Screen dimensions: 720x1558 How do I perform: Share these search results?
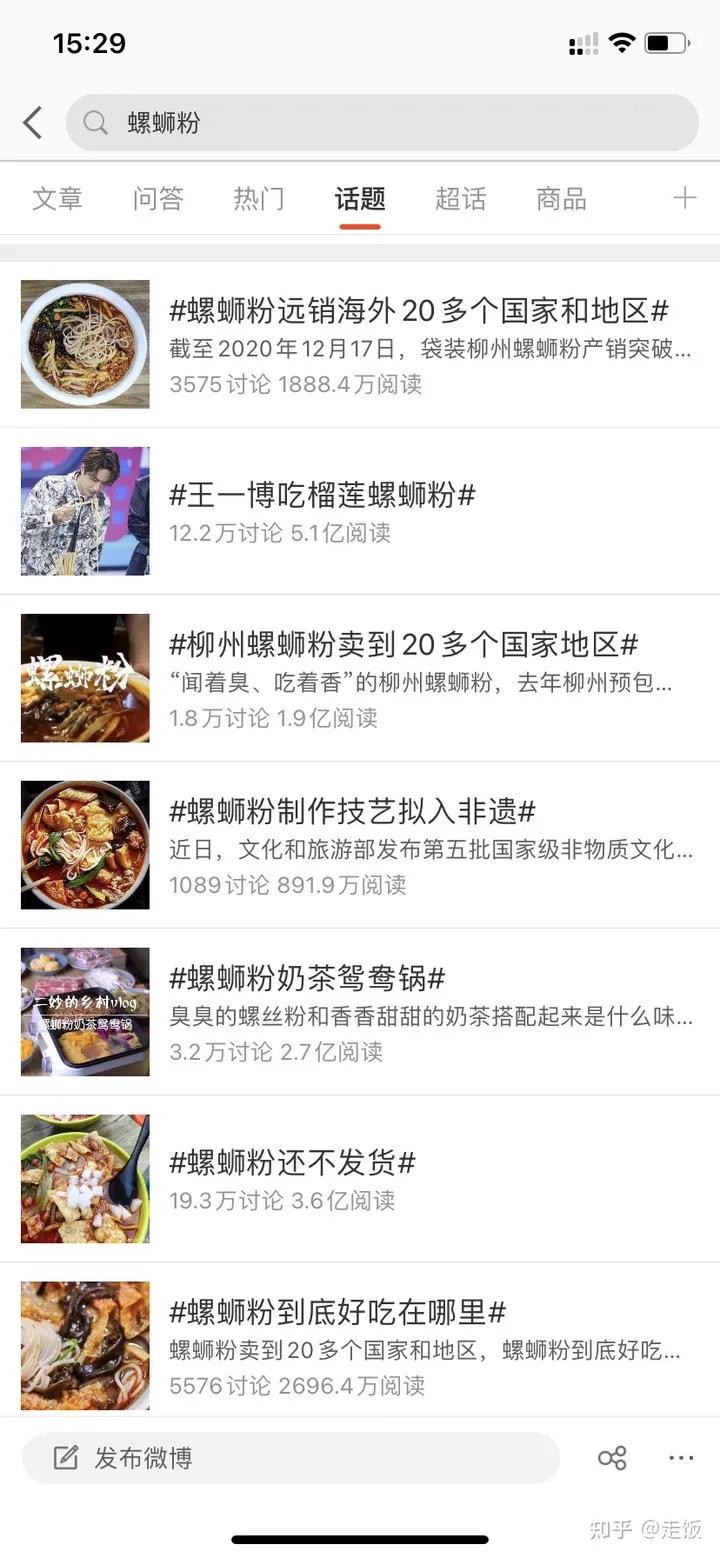pyautogui.click(x=612, y=1458)
